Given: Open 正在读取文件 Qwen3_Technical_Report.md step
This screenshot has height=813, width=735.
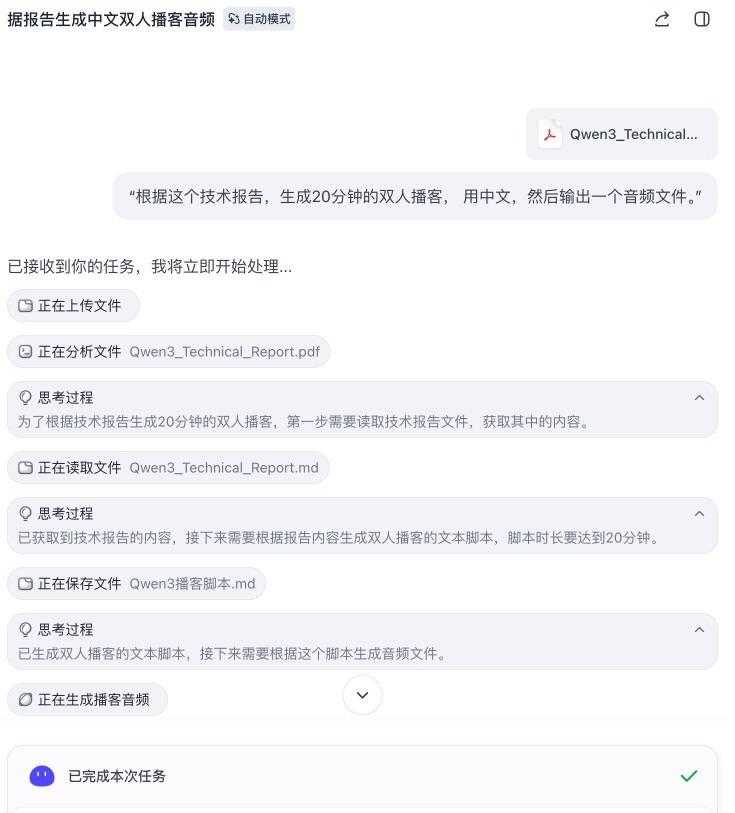Looking at the screenshot, I should [167, 468].
